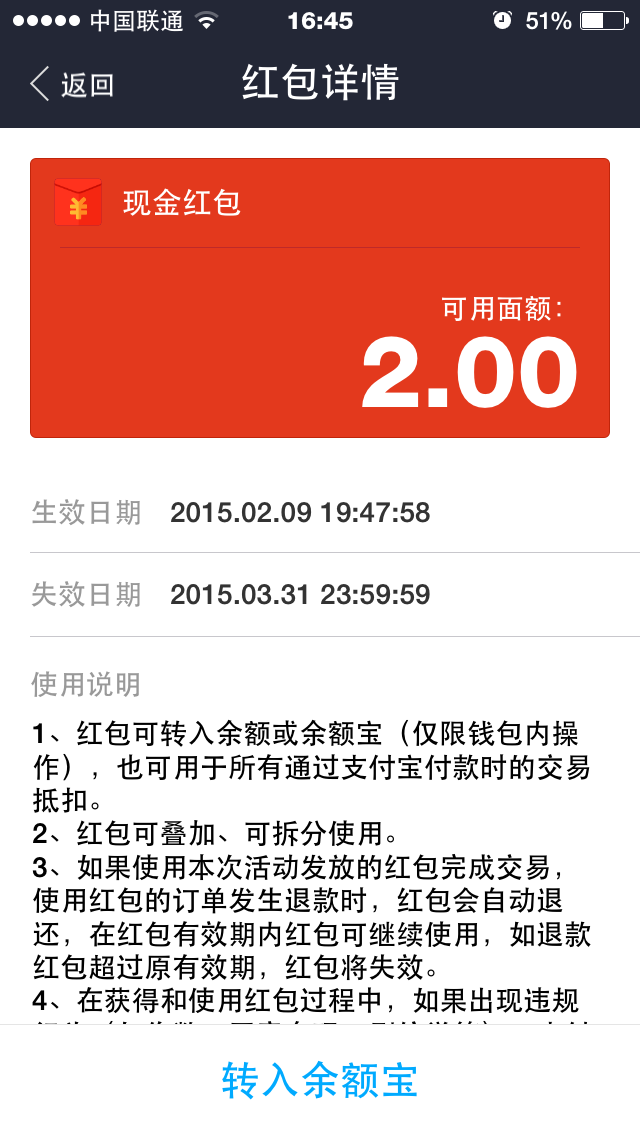Tap 转入余额宝 to transfer the red packet
The width and height of the screenshot is (640, 1136).
pyautogui.click(x=320, y=1079)
